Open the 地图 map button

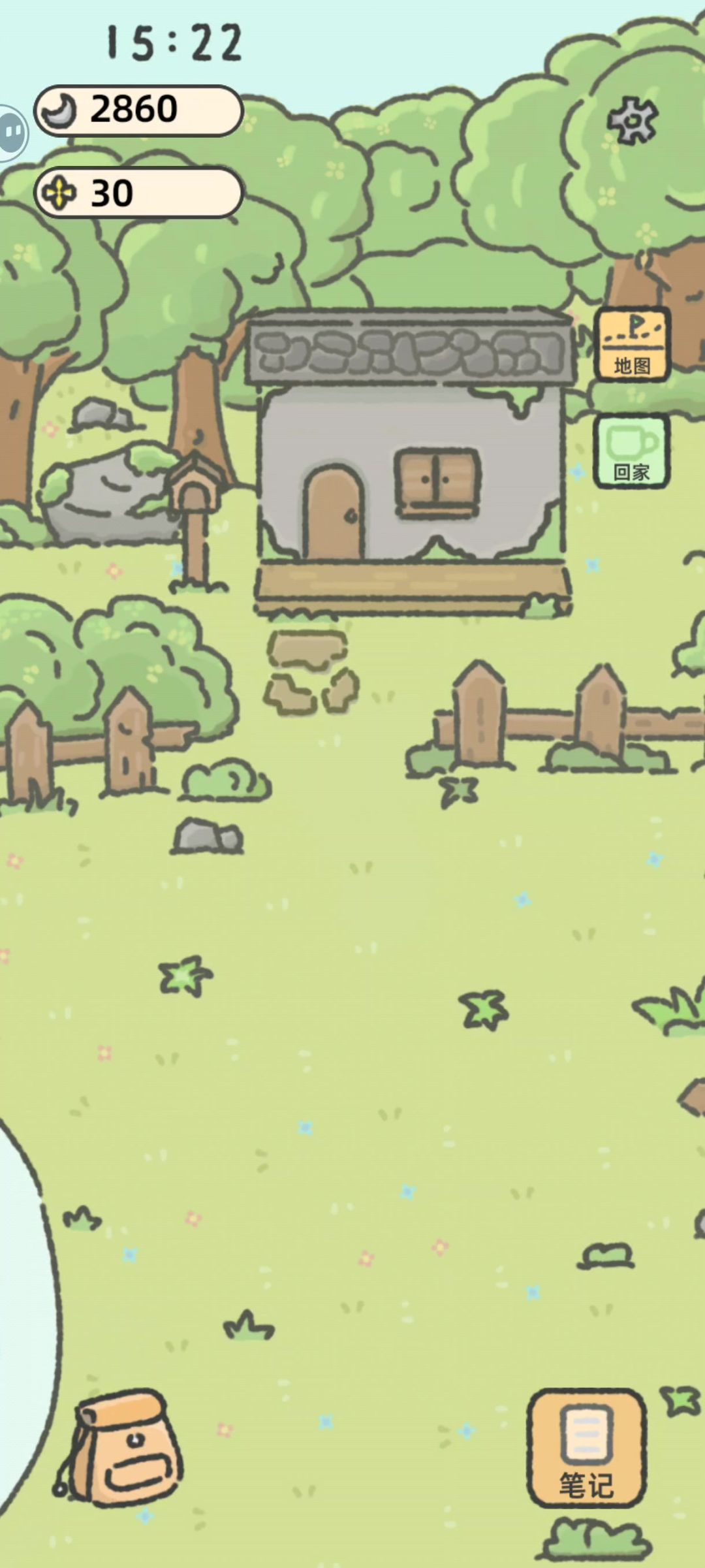click(x=631, y=344)
